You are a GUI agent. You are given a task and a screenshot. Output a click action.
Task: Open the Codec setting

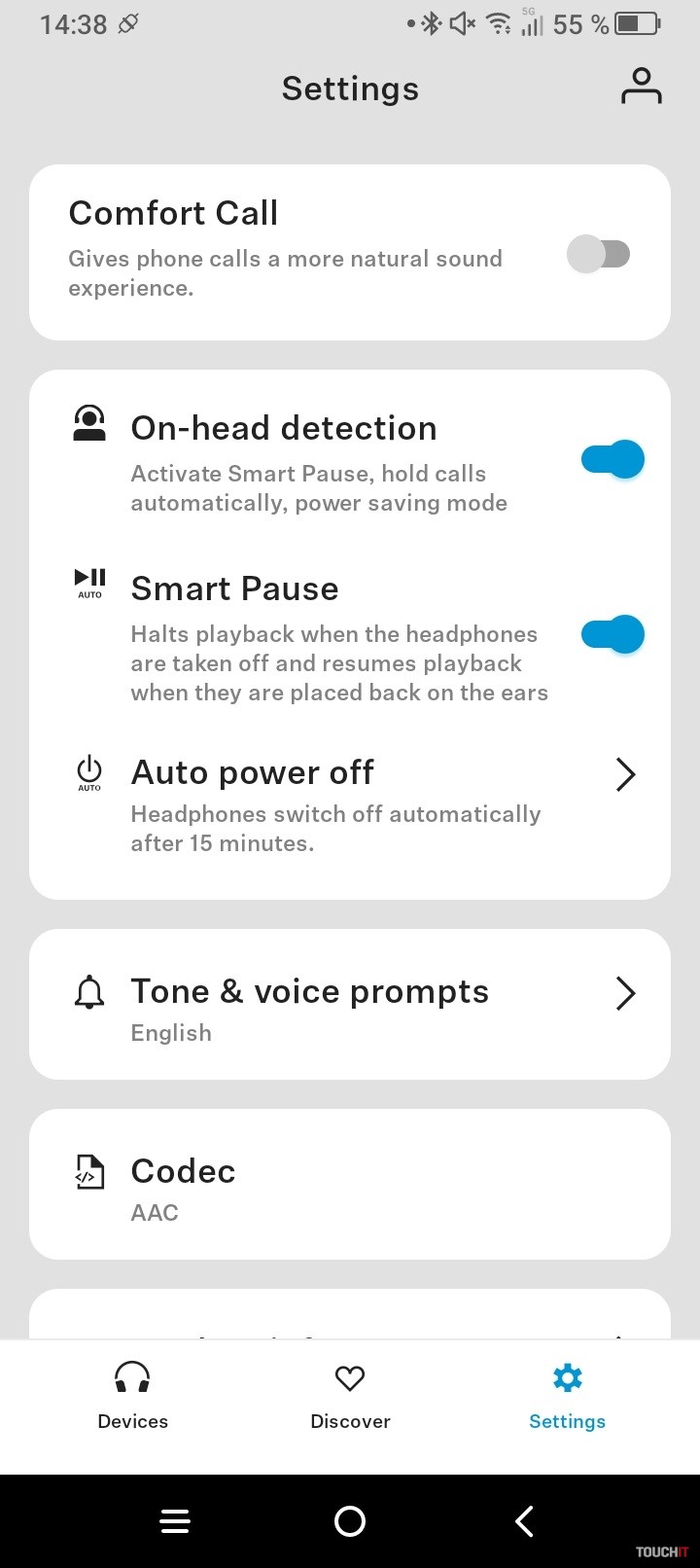coord(350,1185)
